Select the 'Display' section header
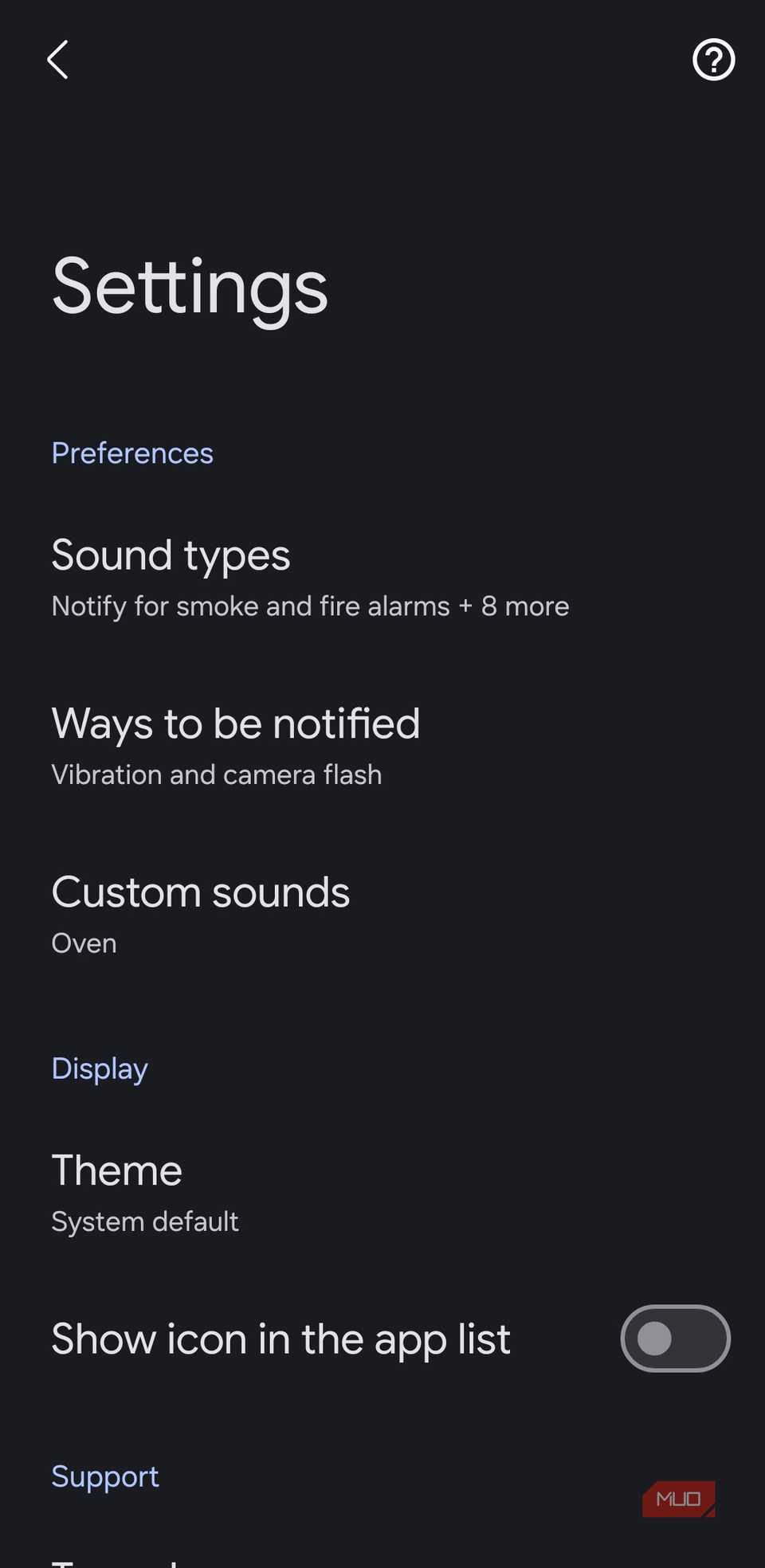This screenshot has width=765, height=1568. (x=99, y=1068)
